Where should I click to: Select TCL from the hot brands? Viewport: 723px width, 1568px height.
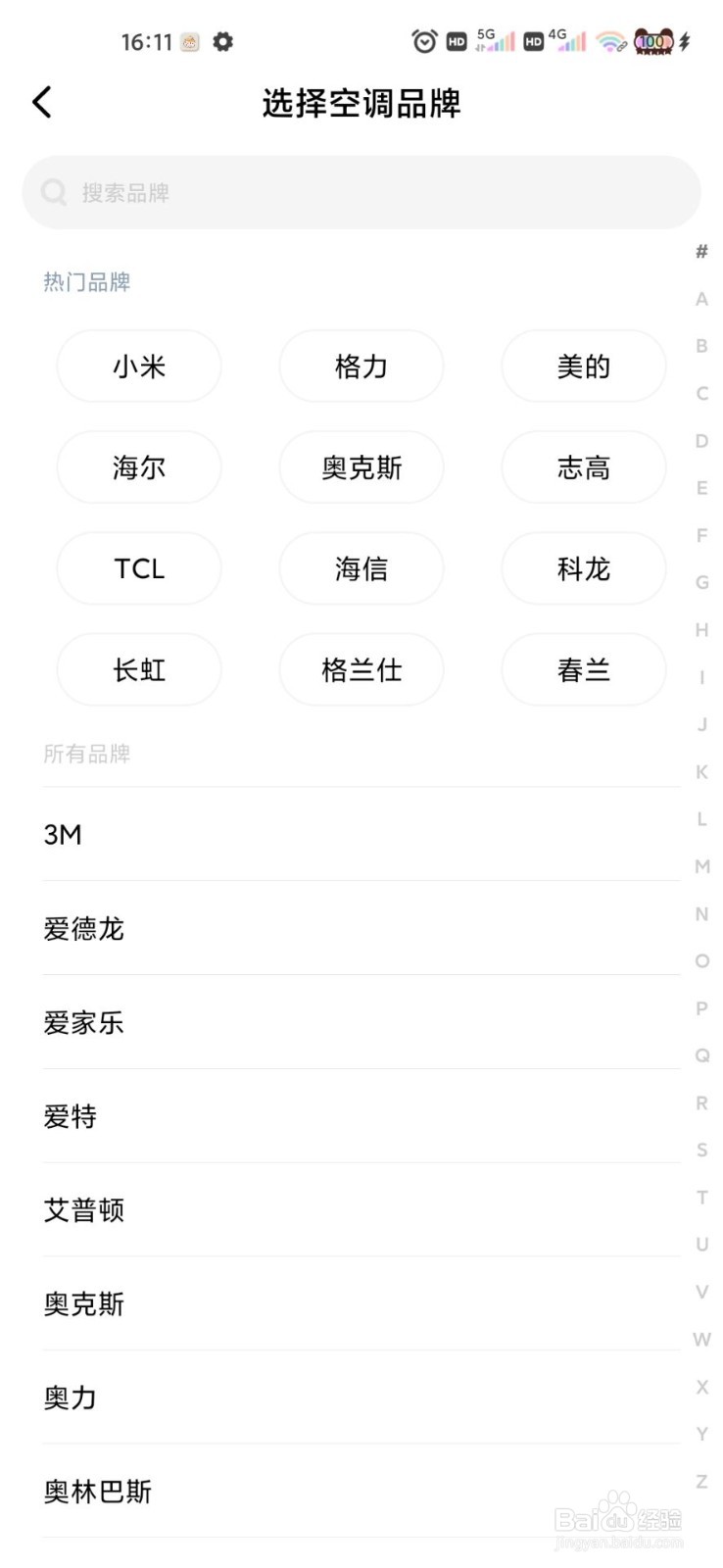139,568
